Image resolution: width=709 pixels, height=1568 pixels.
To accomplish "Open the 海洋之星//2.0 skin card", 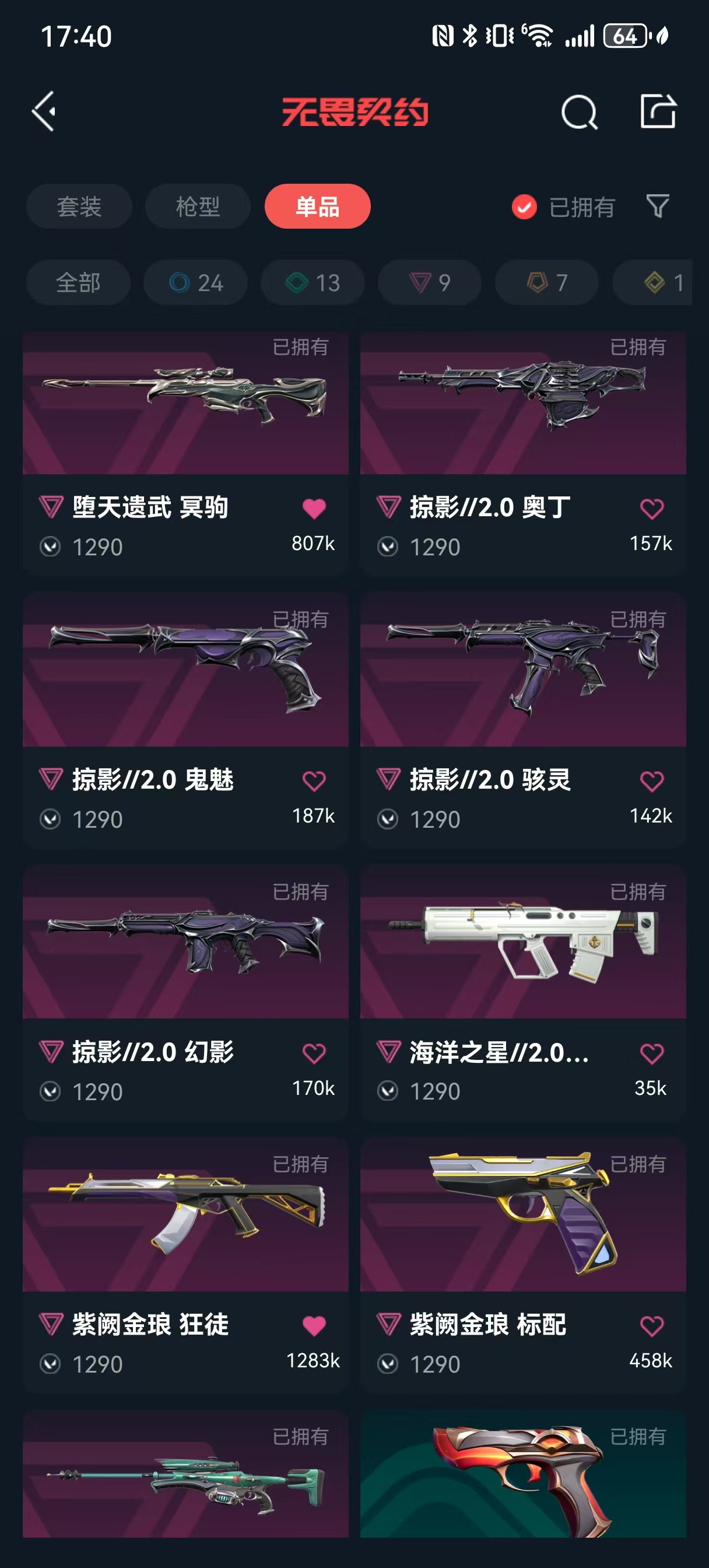I will pyautogui.click(x=524, y=993).
